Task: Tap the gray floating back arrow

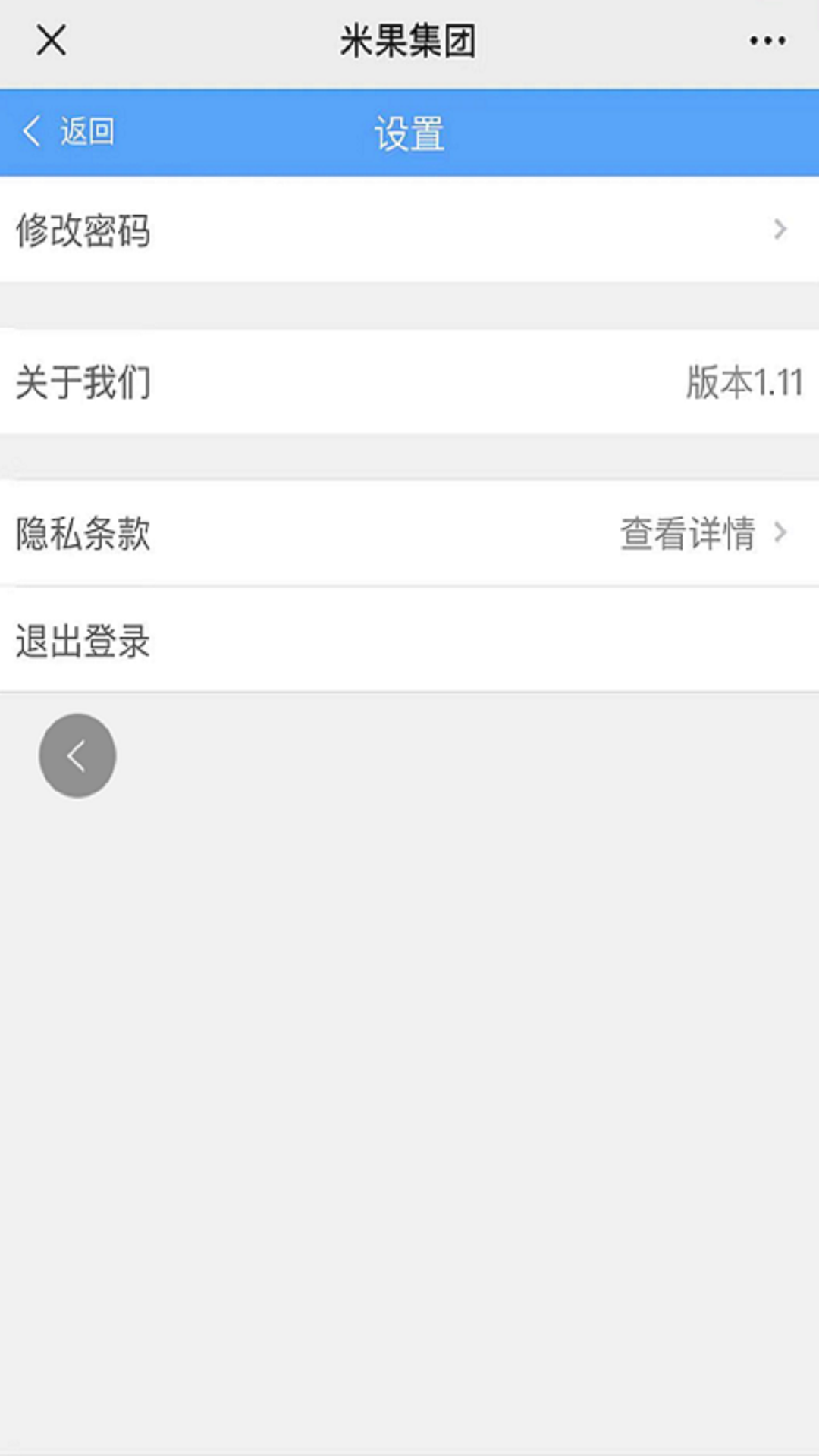Action: [77, 755]
